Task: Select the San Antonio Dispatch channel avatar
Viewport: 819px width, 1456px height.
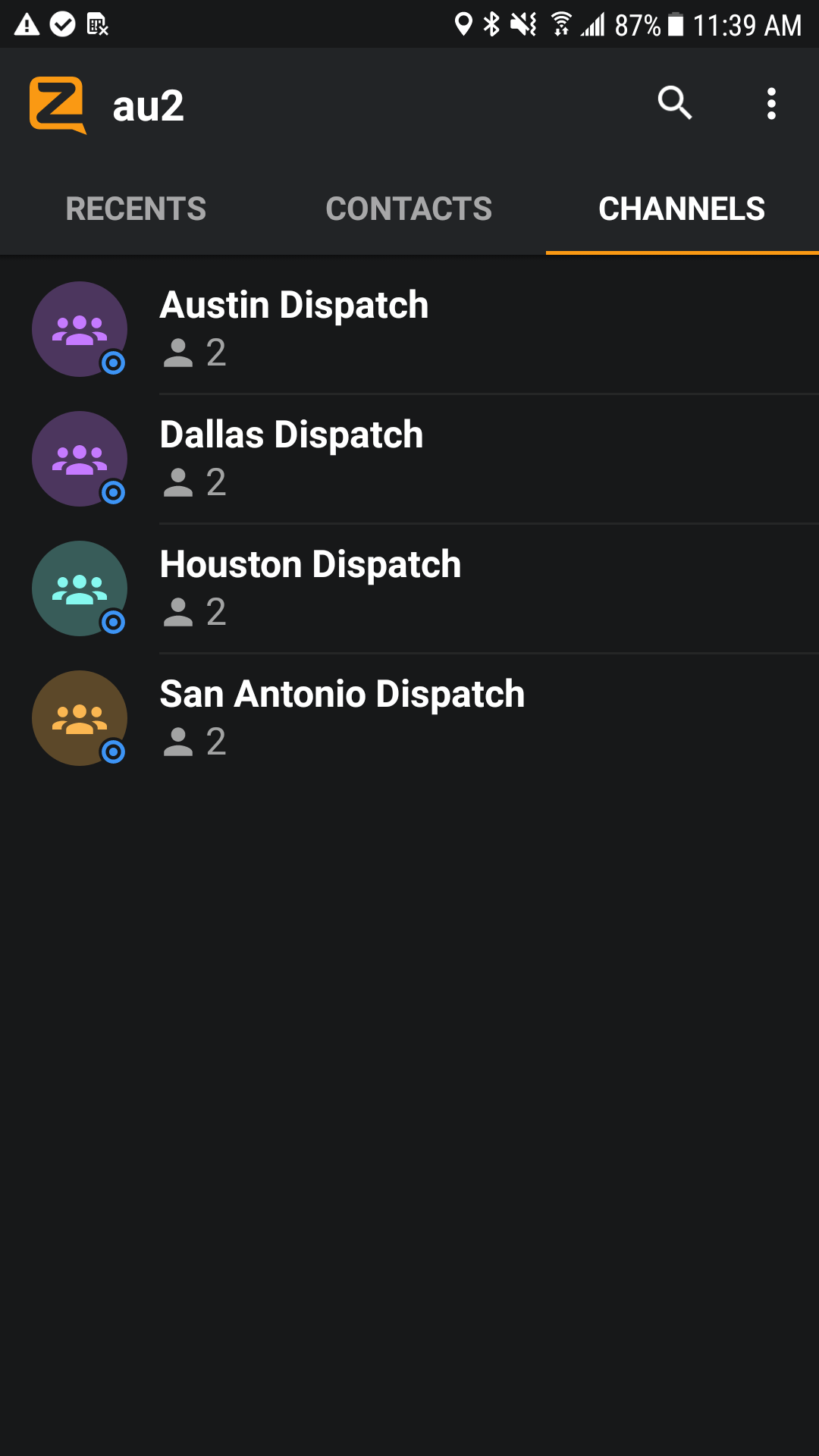Action: (79, 717)
